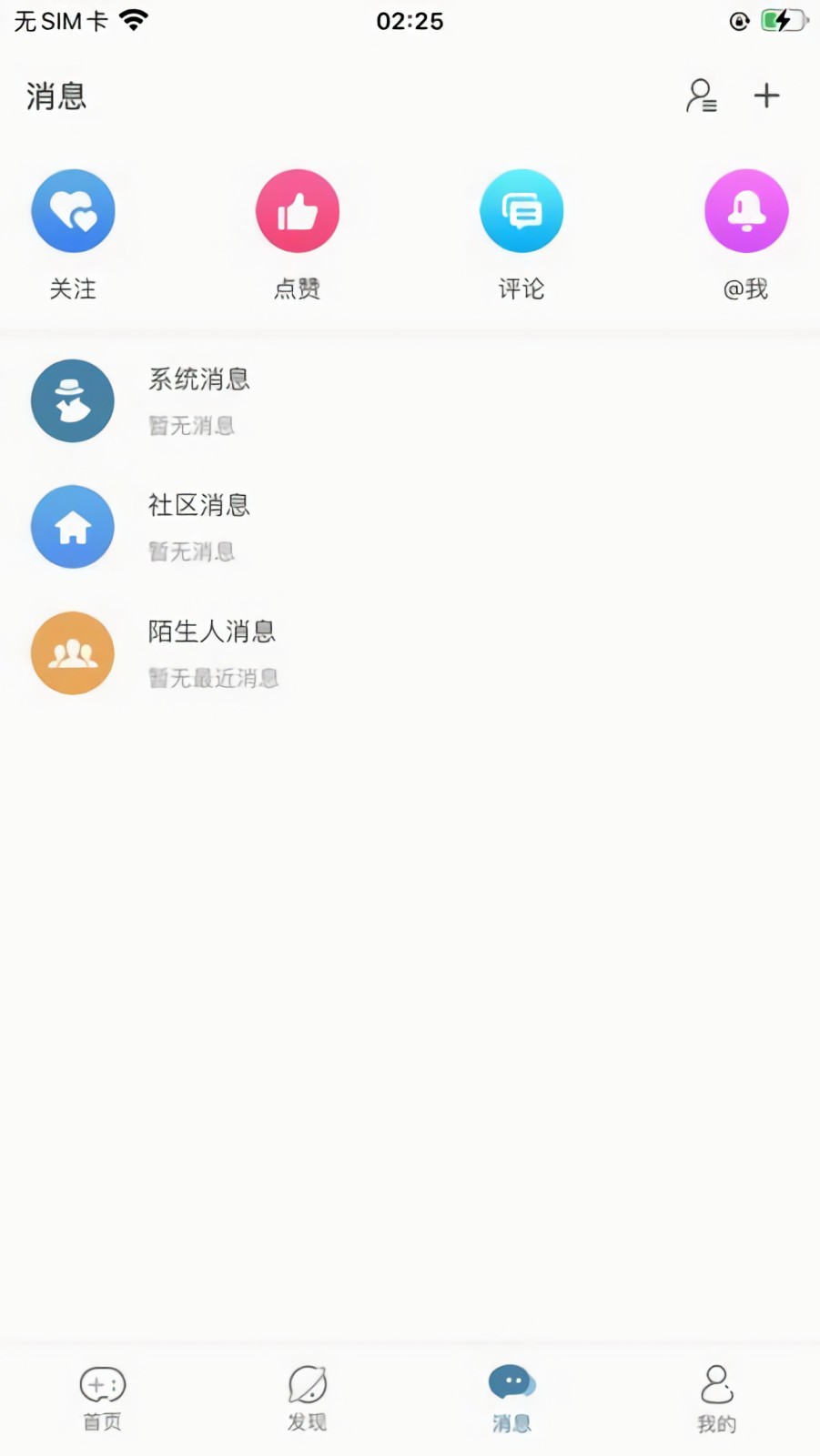Tap the Wi-Fi status icon

135,18
